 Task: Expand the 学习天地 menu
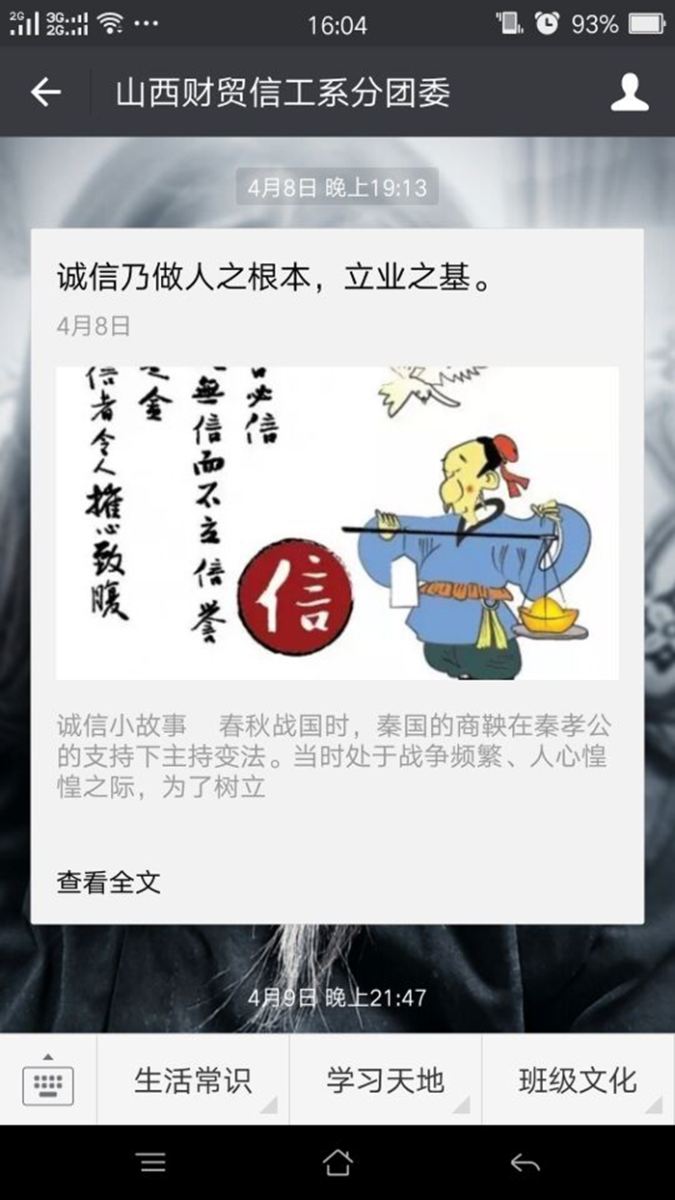tap(385, 1080)
